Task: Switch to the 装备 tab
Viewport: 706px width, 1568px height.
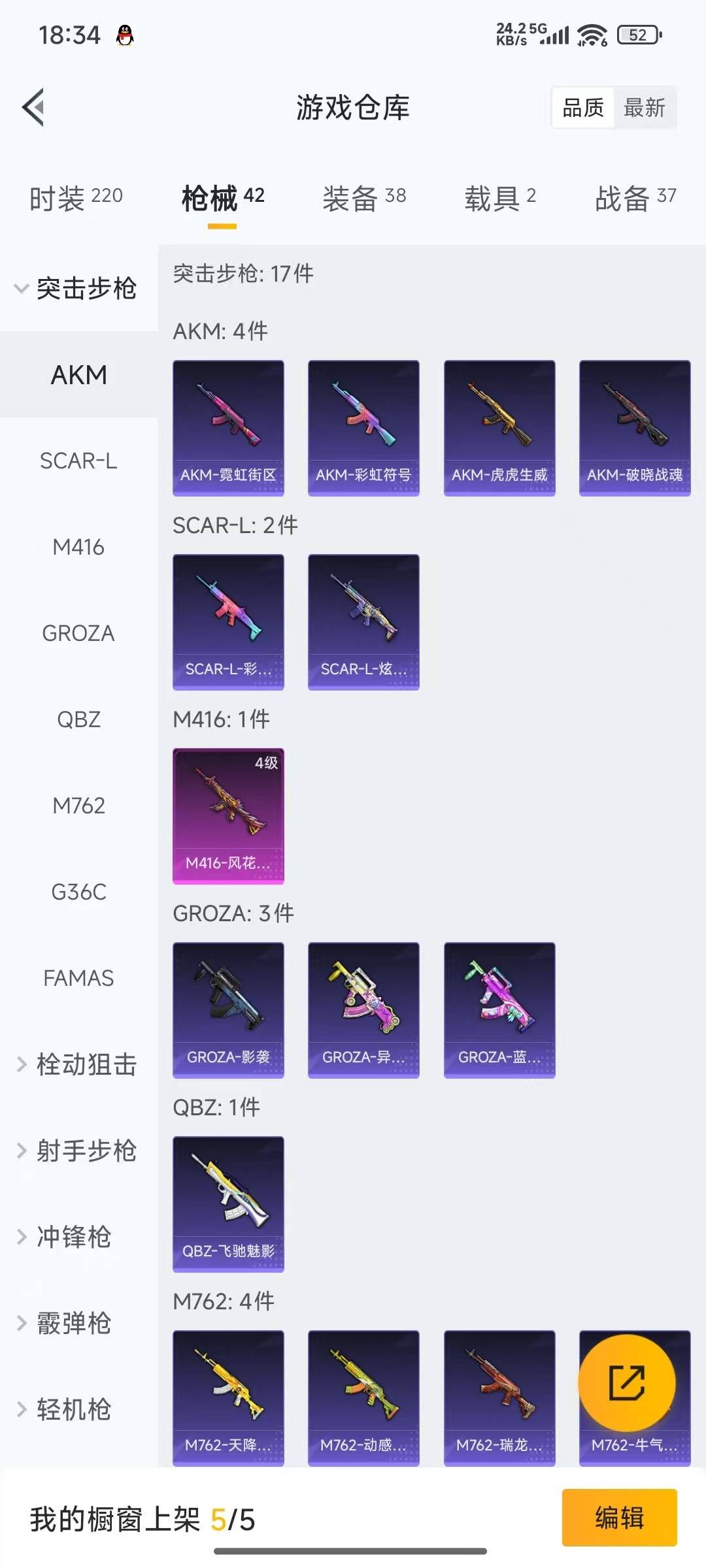Action: [364, 197]
